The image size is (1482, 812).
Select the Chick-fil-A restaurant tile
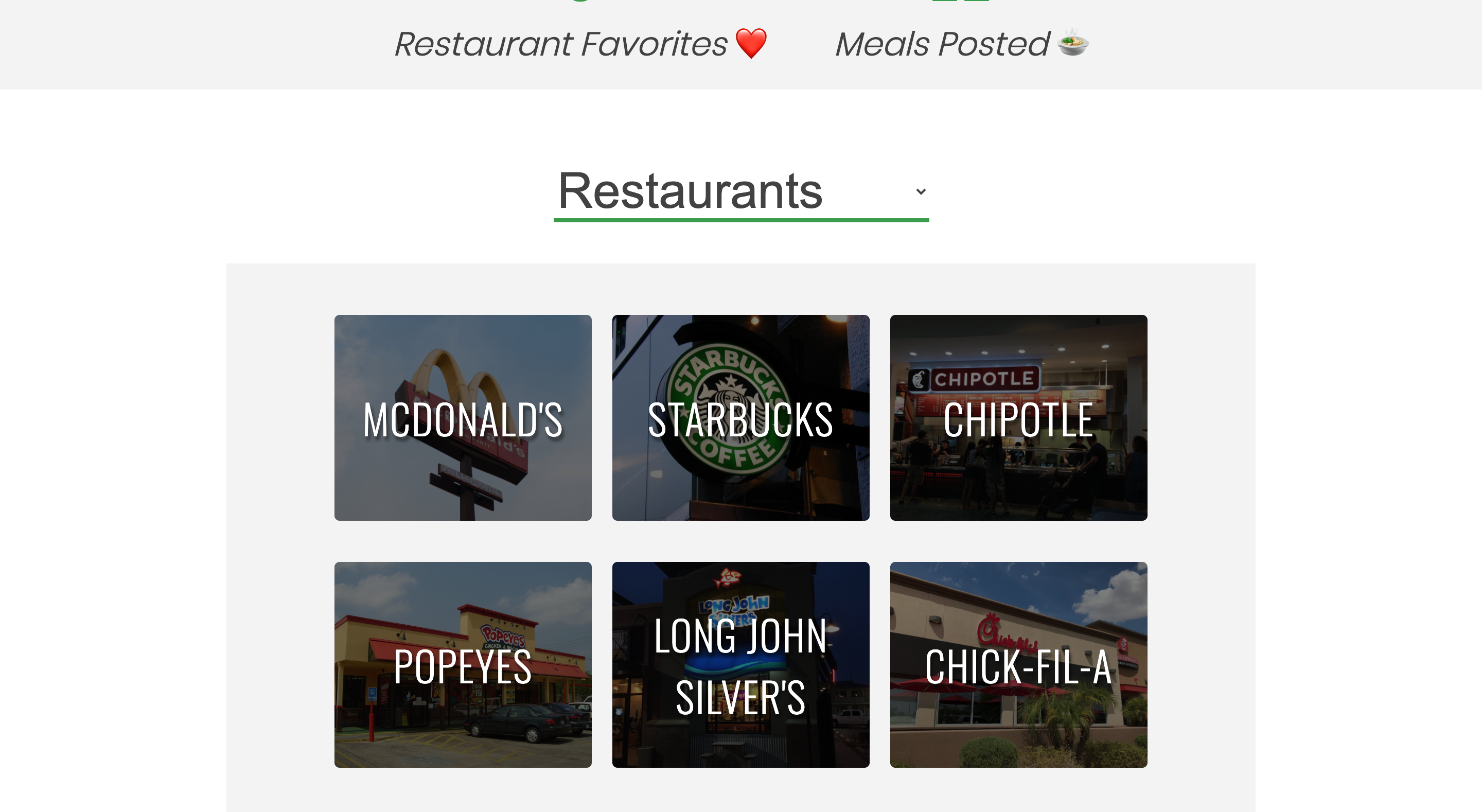(1018, 665)
